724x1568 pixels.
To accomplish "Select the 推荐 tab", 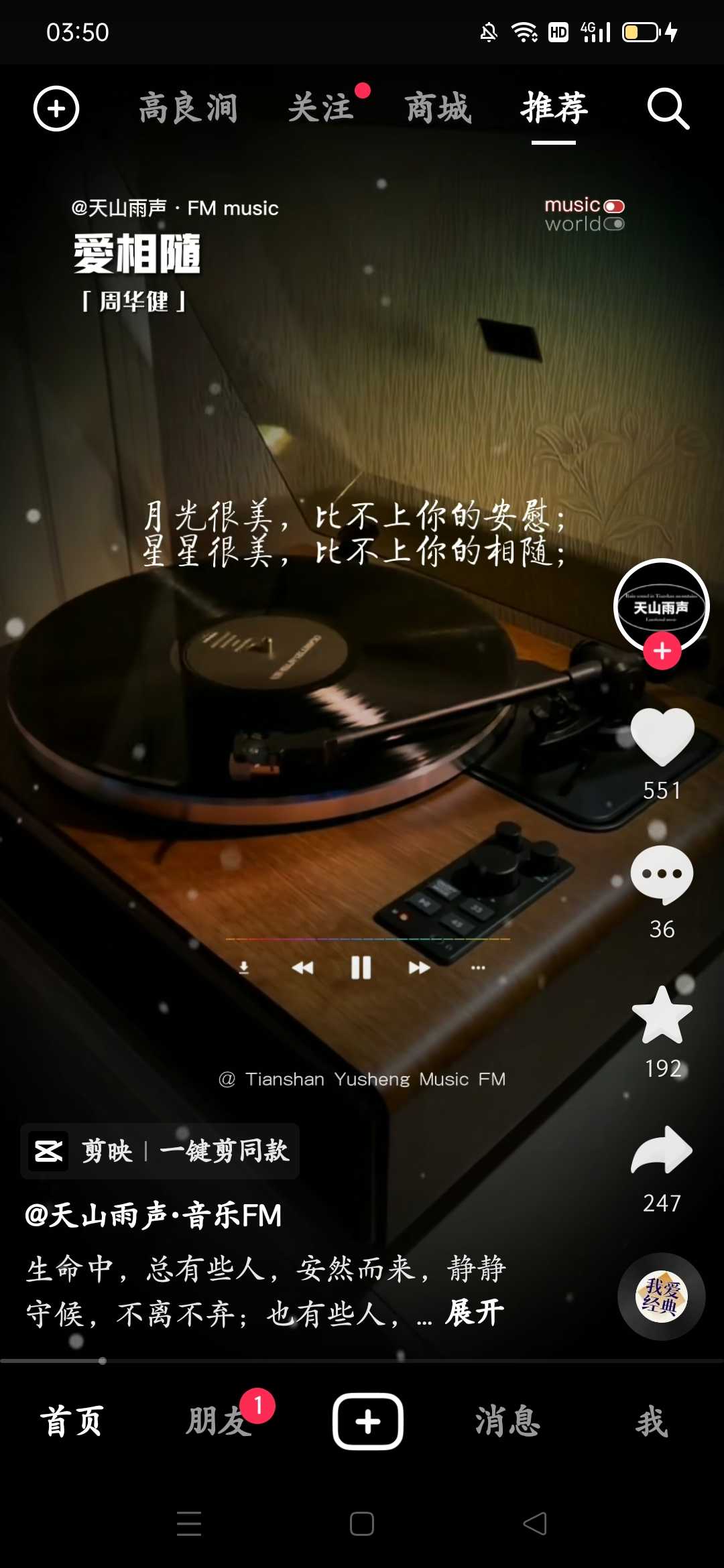I will (554, 108).
